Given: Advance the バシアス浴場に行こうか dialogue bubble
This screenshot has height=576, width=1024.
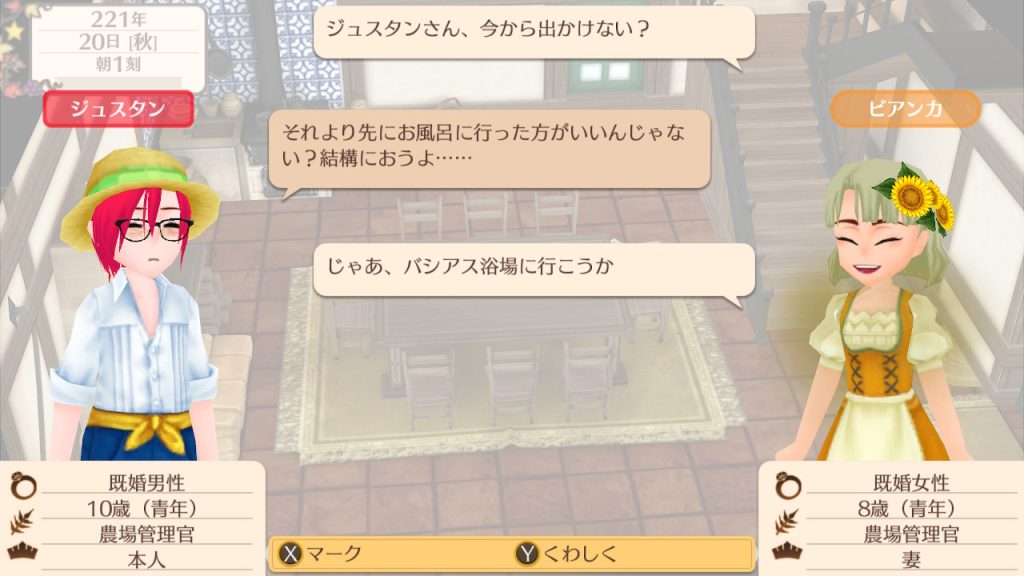Looking at the screenshot, I should [x=532, y=269].
